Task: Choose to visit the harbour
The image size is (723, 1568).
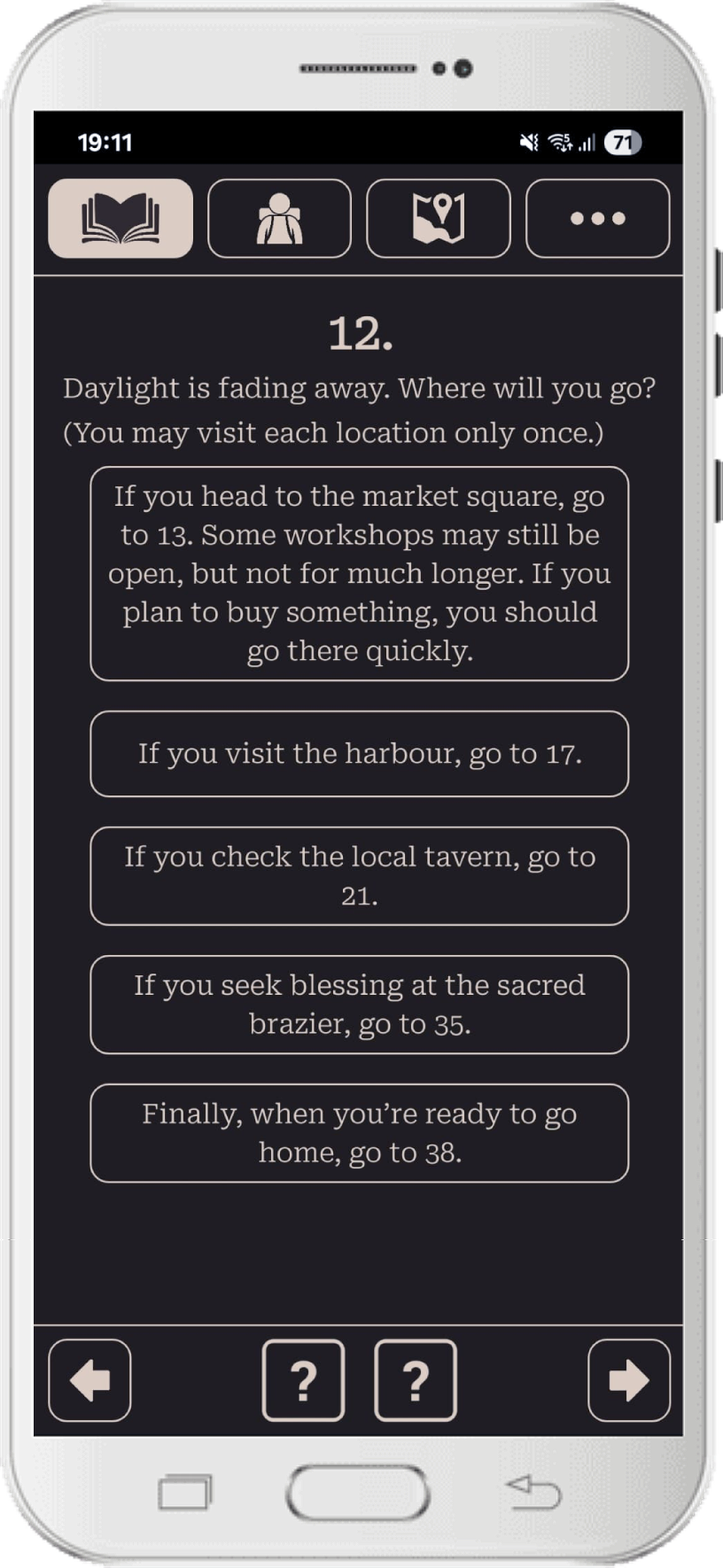Action: 359,754
